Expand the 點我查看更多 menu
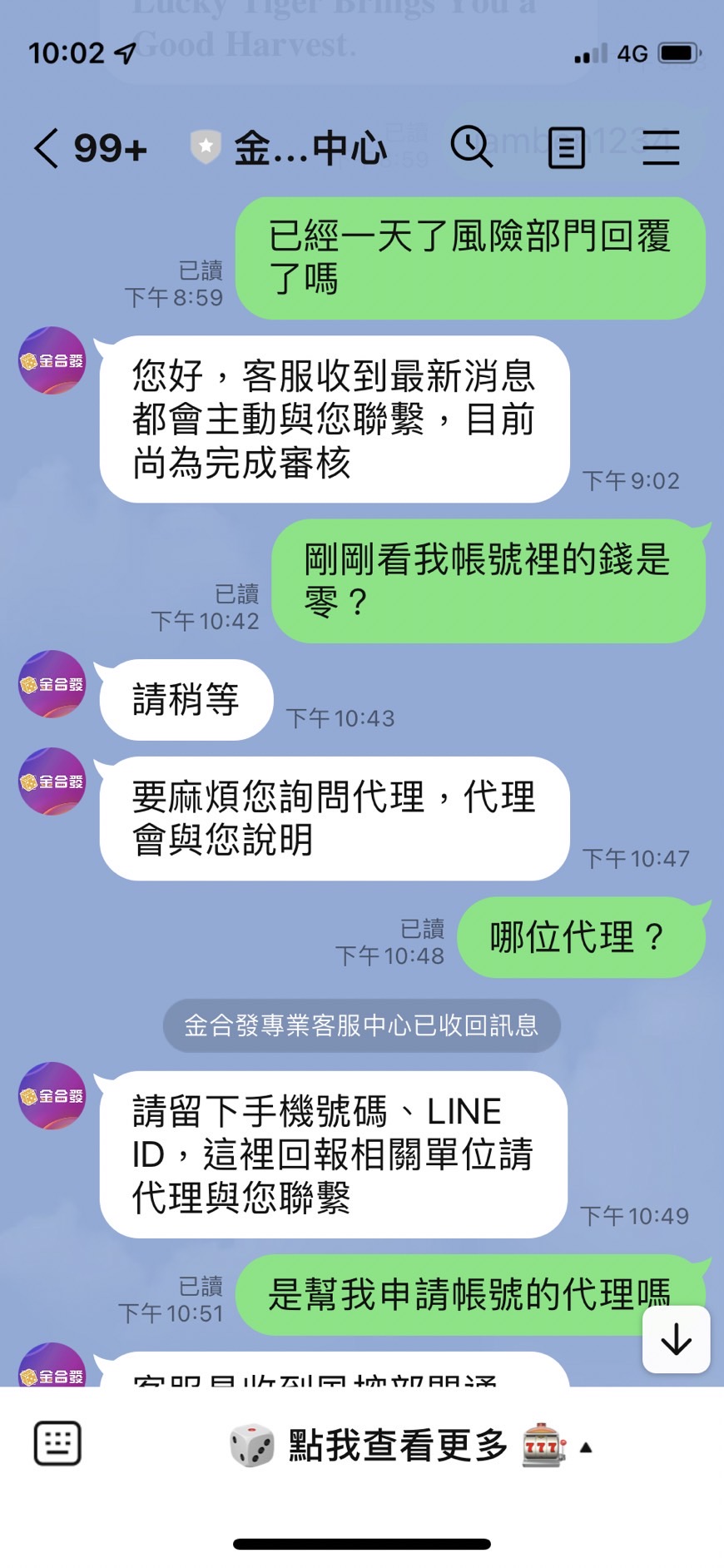The image size is (724, 1568). point(410,1446)
